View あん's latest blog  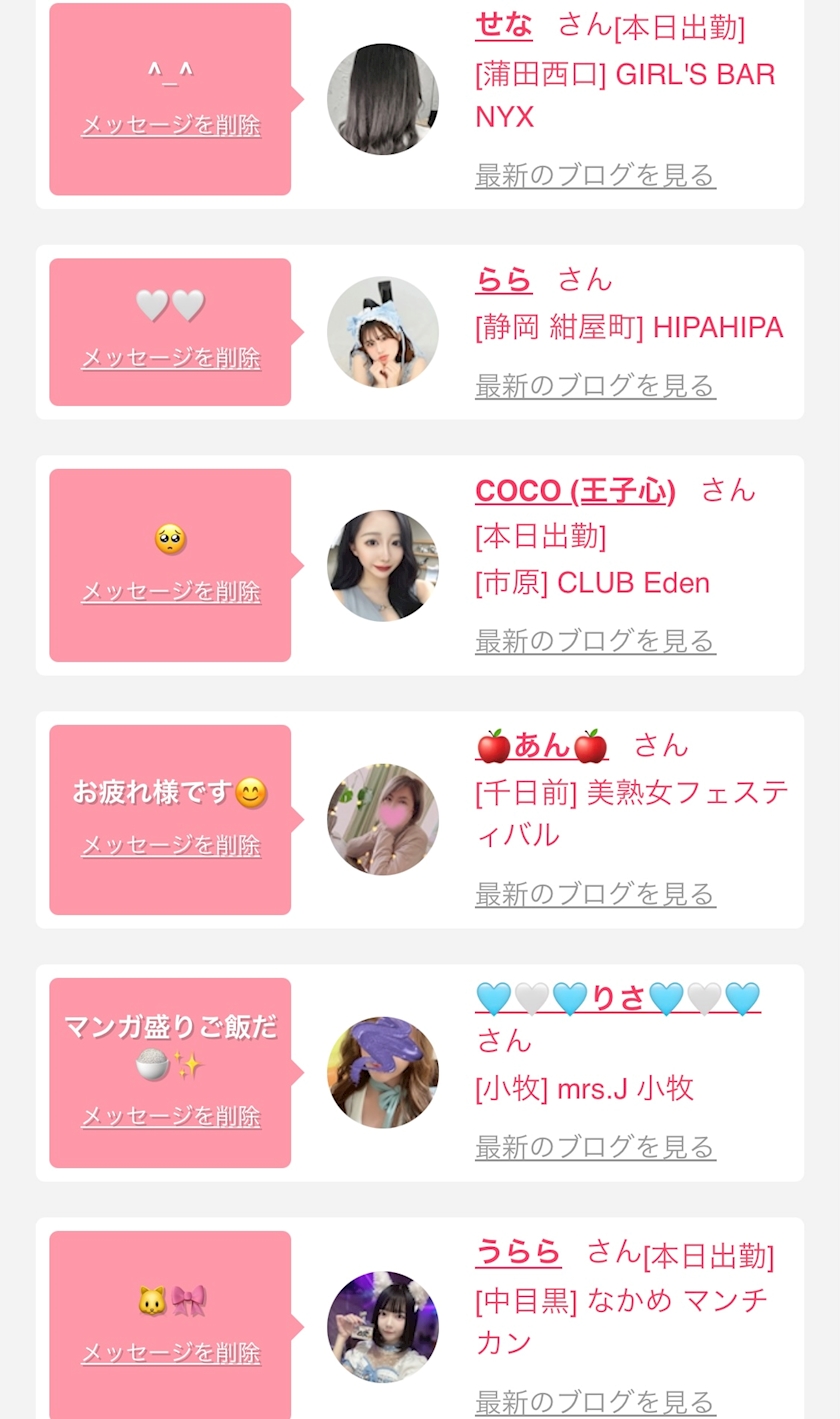(595, 893)
